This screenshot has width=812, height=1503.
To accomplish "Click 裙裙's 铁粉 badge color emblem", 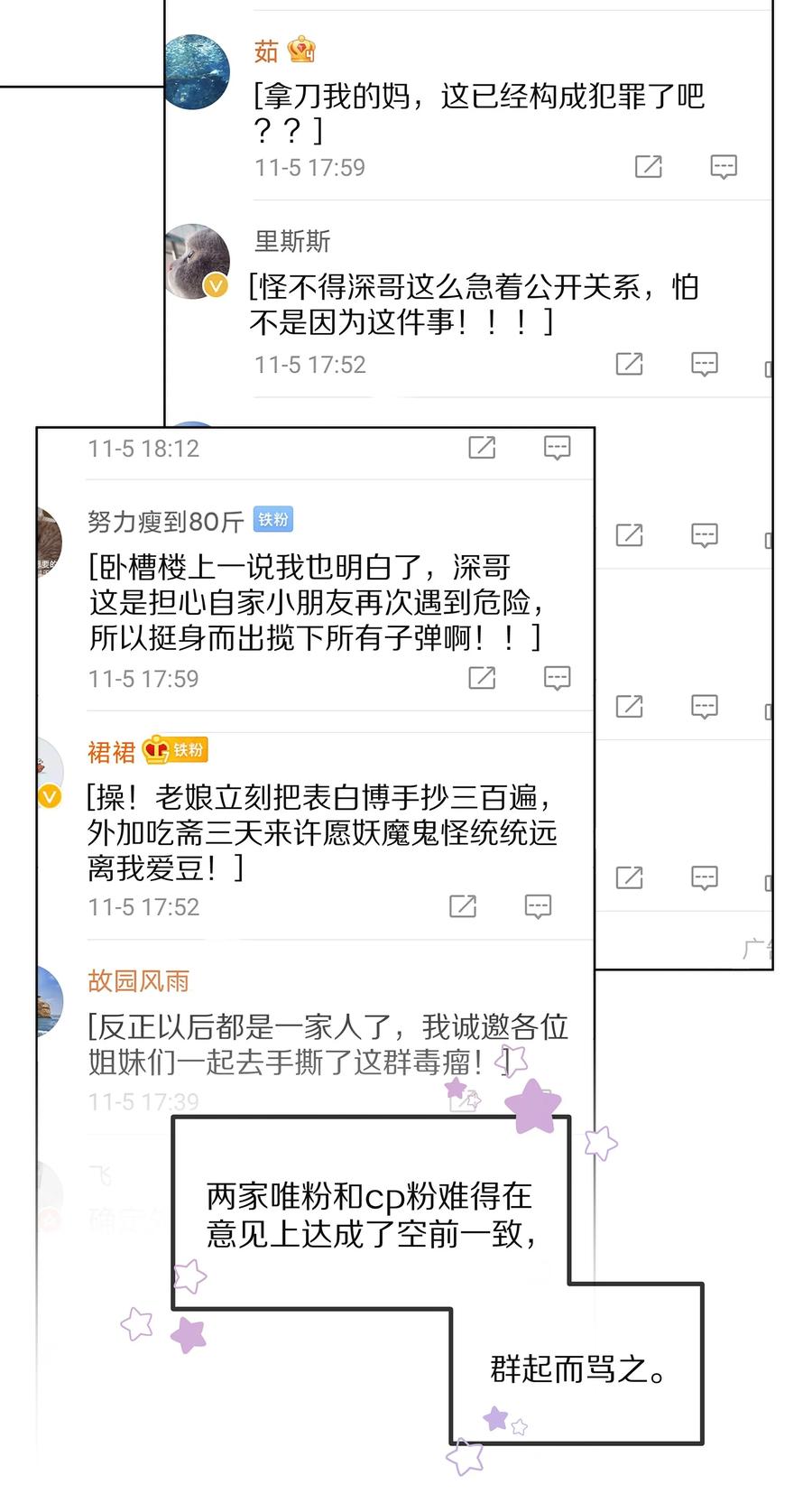I will click(186, 750).
